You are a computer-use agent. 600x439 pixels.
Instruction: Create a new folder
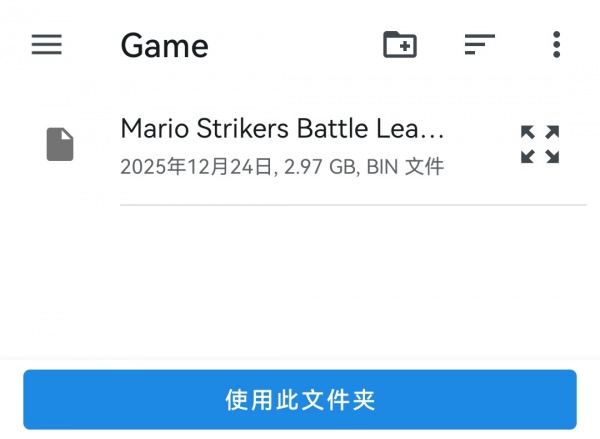coord(400,45)
